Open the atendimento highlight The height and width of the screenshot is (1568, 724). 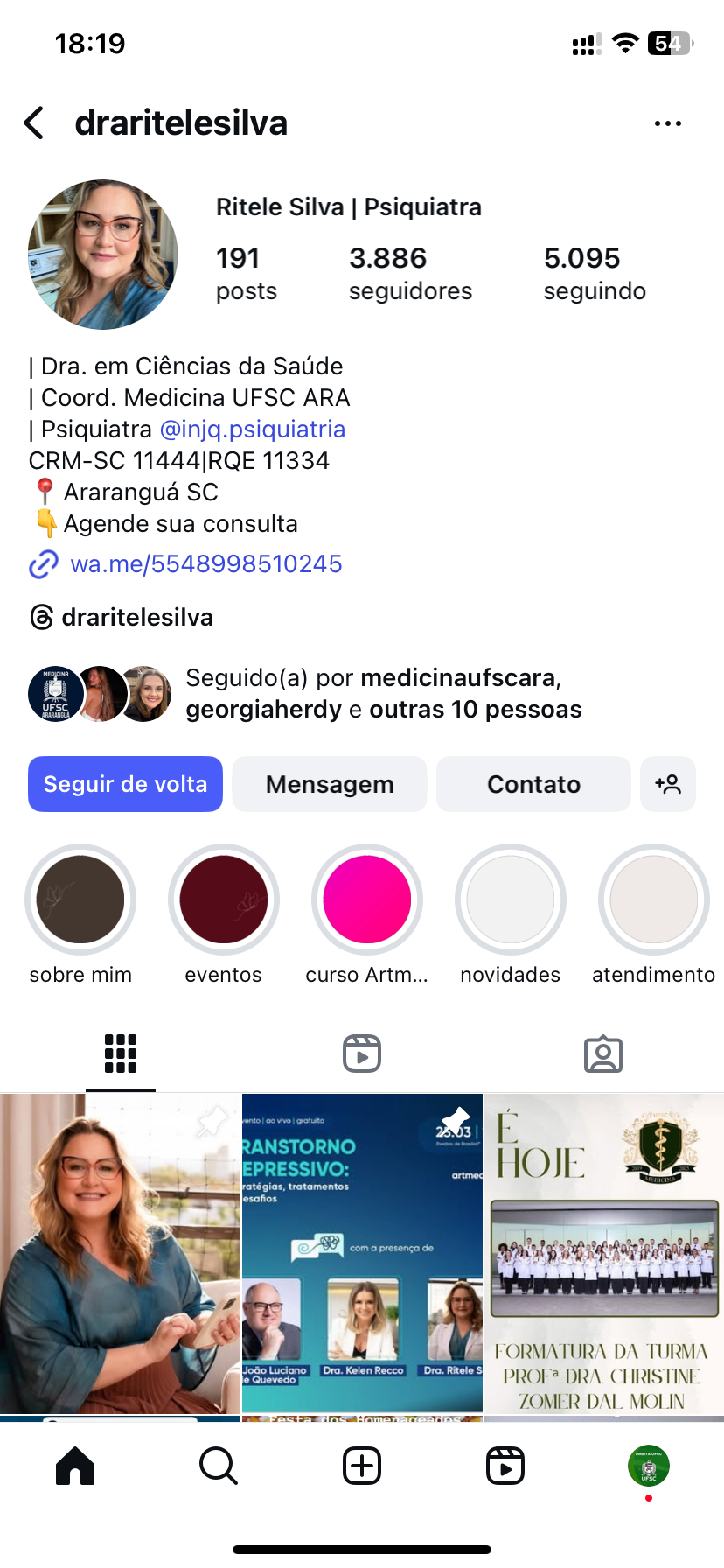(654, 899)
